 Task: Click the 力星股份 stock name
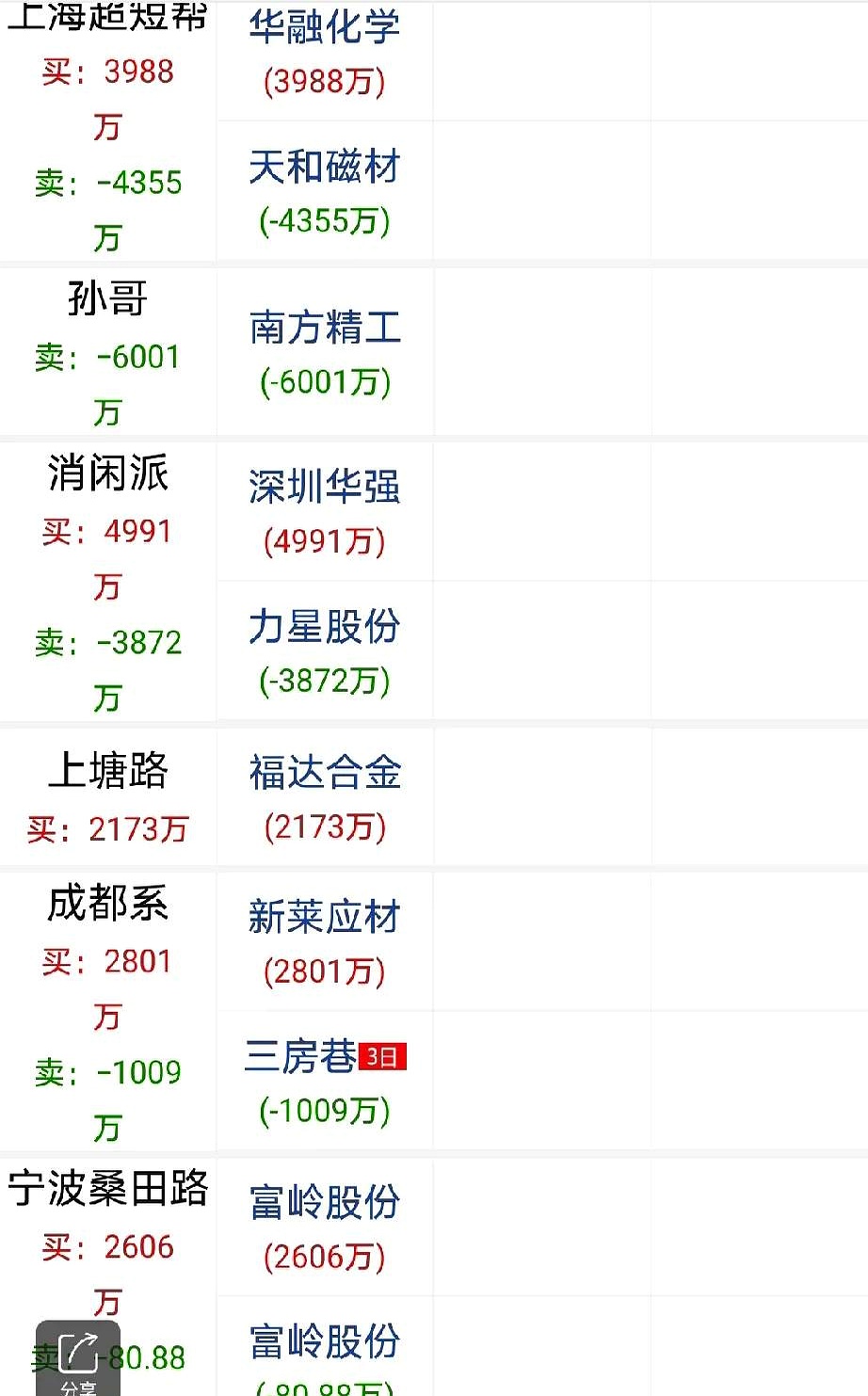pyautogui.click(x=326, y=627)
